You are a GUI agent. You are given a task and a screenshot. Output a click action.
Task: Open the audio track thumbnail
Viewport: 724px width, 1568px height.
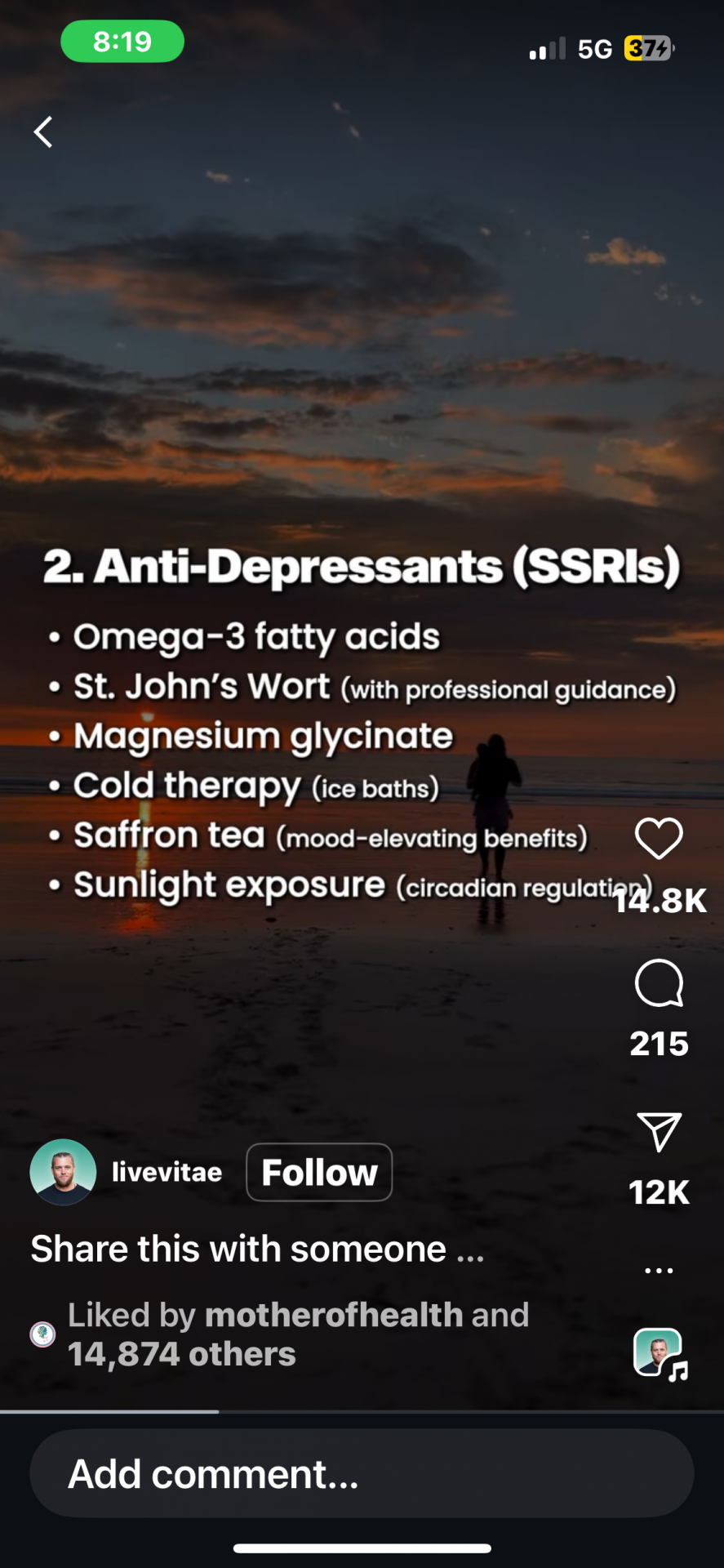pyautogui.click(x=659, y=1354)
